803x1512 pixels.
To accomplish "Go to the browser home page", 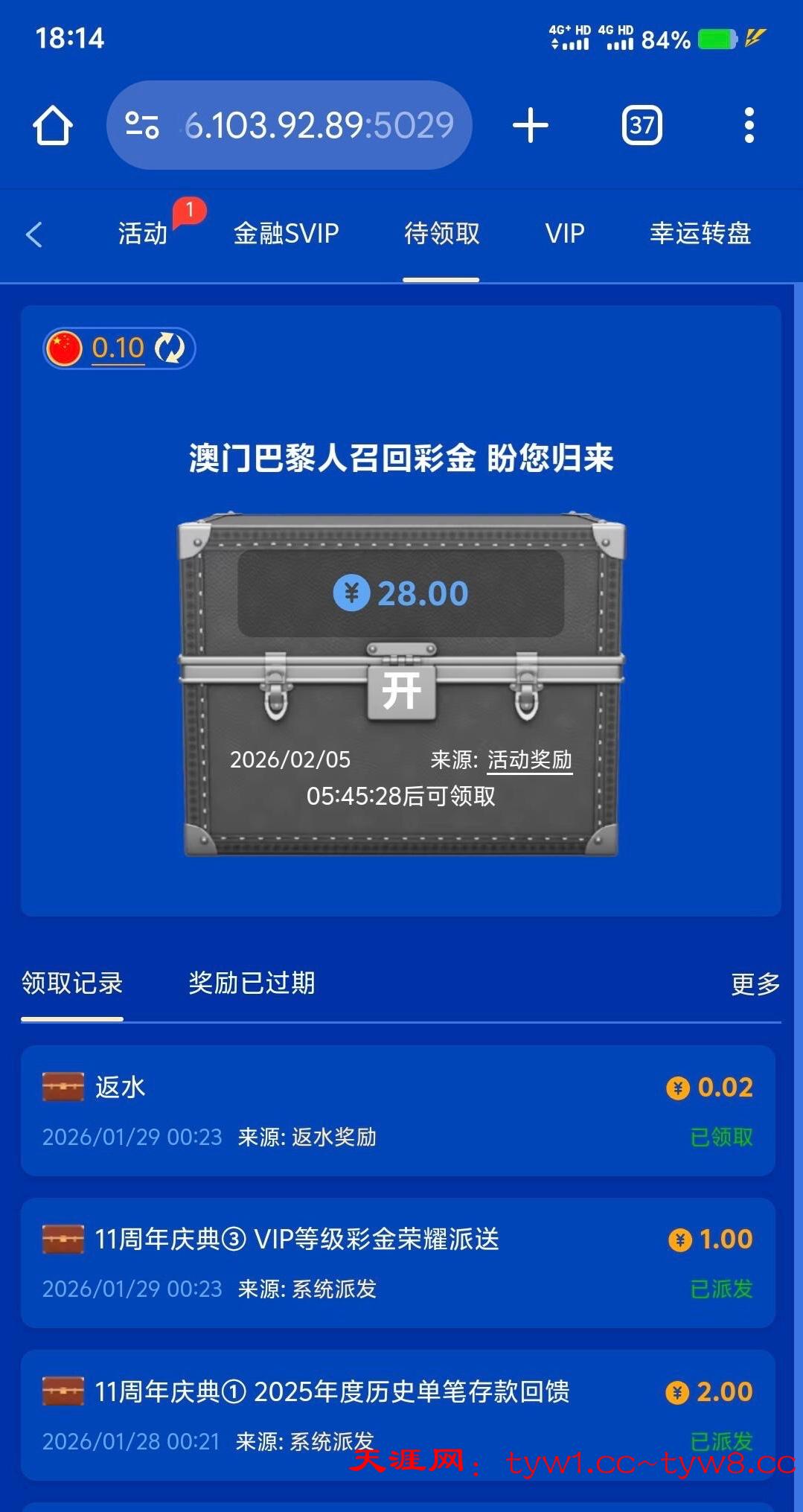I will click(53, 125).
